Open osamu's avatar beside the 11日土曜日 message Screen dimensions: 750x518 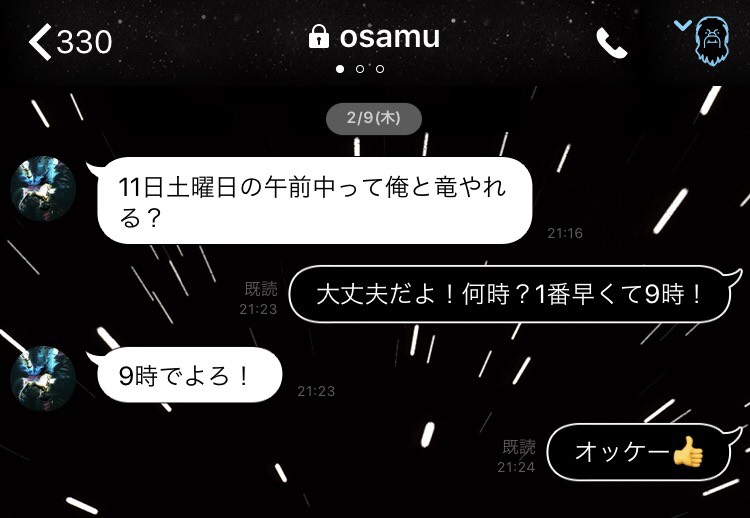coord(43,188)
